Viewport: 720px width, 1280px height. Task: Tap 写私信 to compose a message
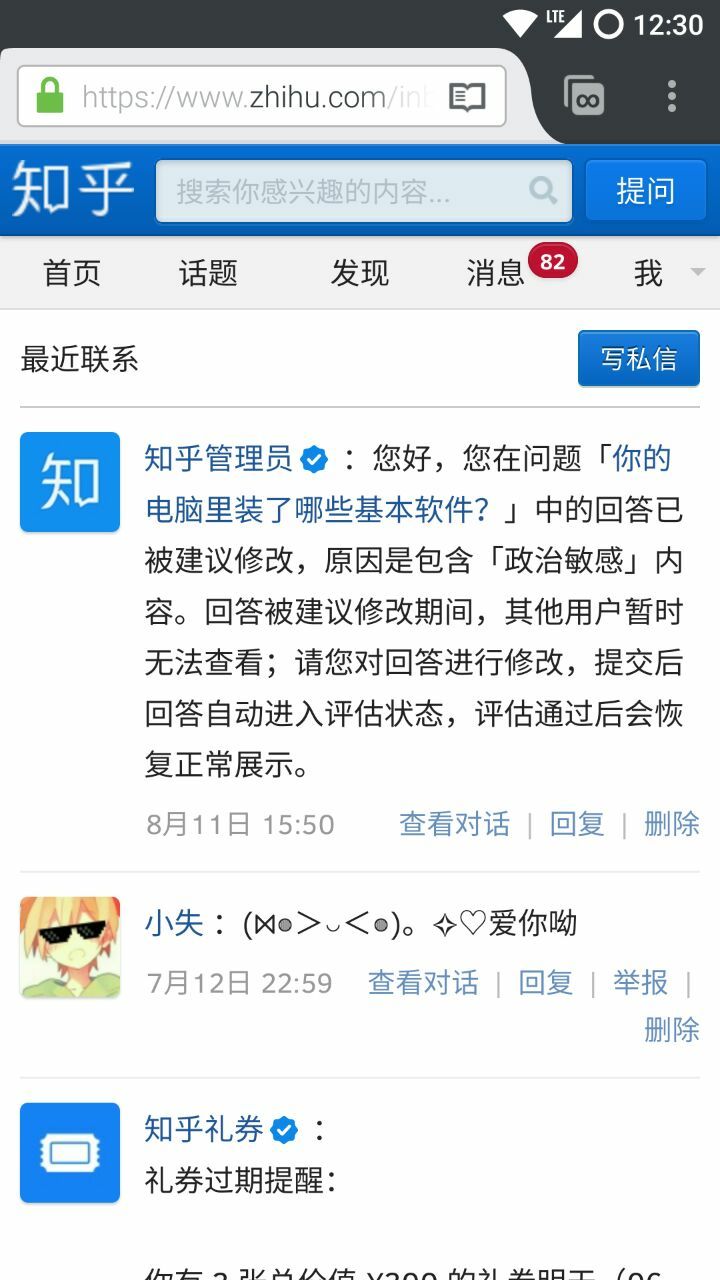click(638, 359)
